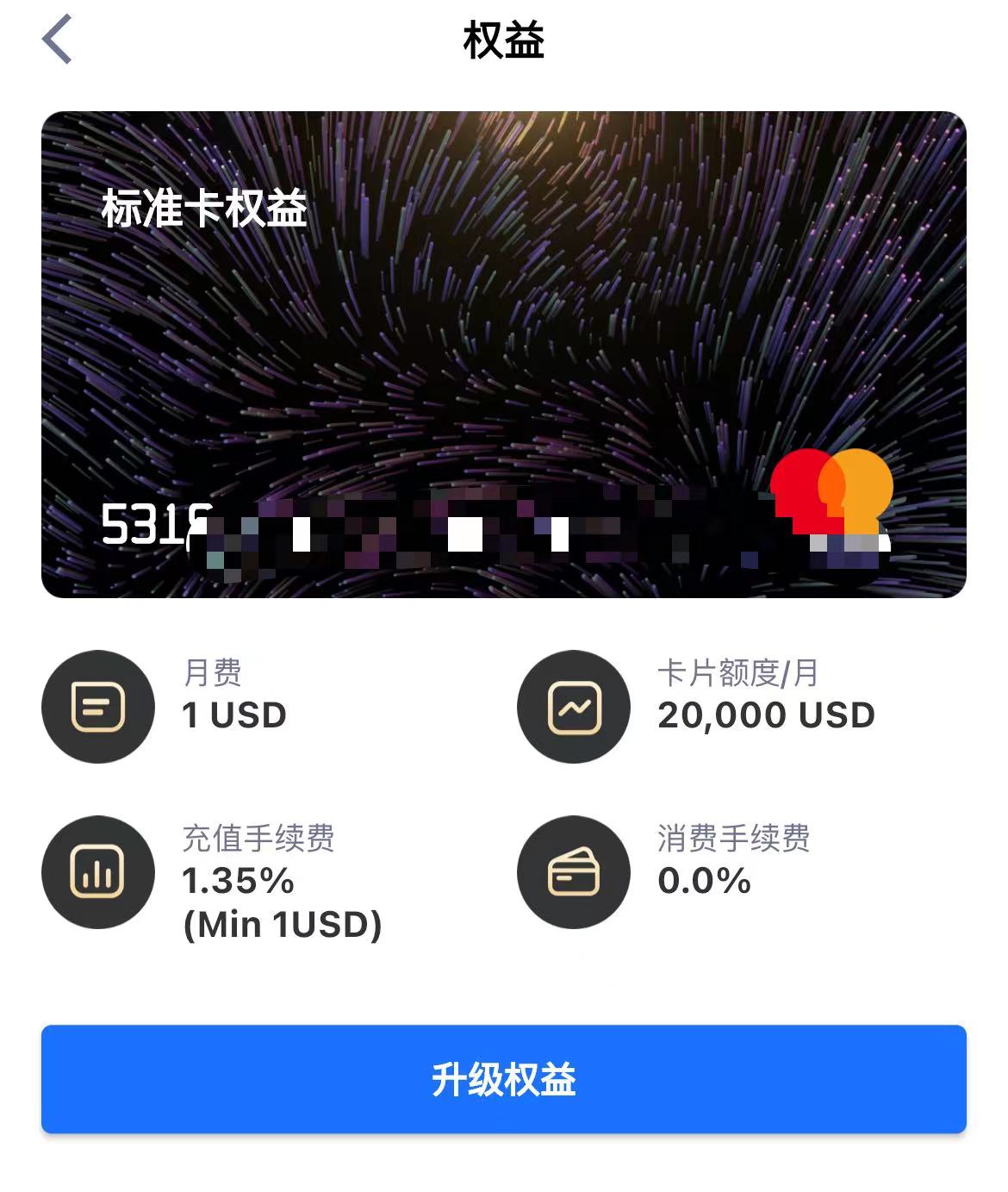Select the 20,000 USD limit value
This screenshot has width=1008, height=1192.
(x=766, y=715)
